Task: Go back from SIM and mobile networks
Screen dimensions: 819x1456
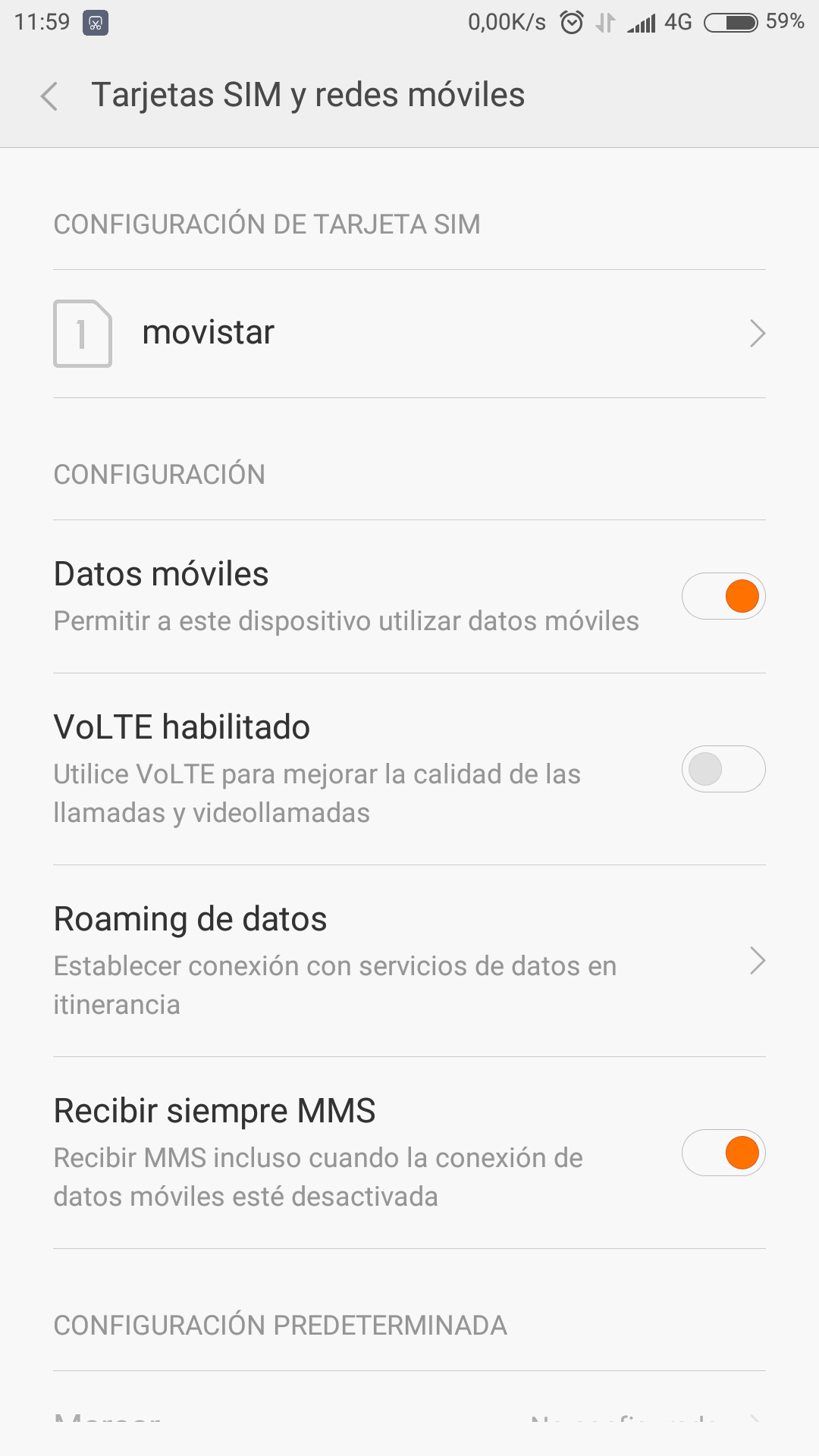Action: pos(49,96)
